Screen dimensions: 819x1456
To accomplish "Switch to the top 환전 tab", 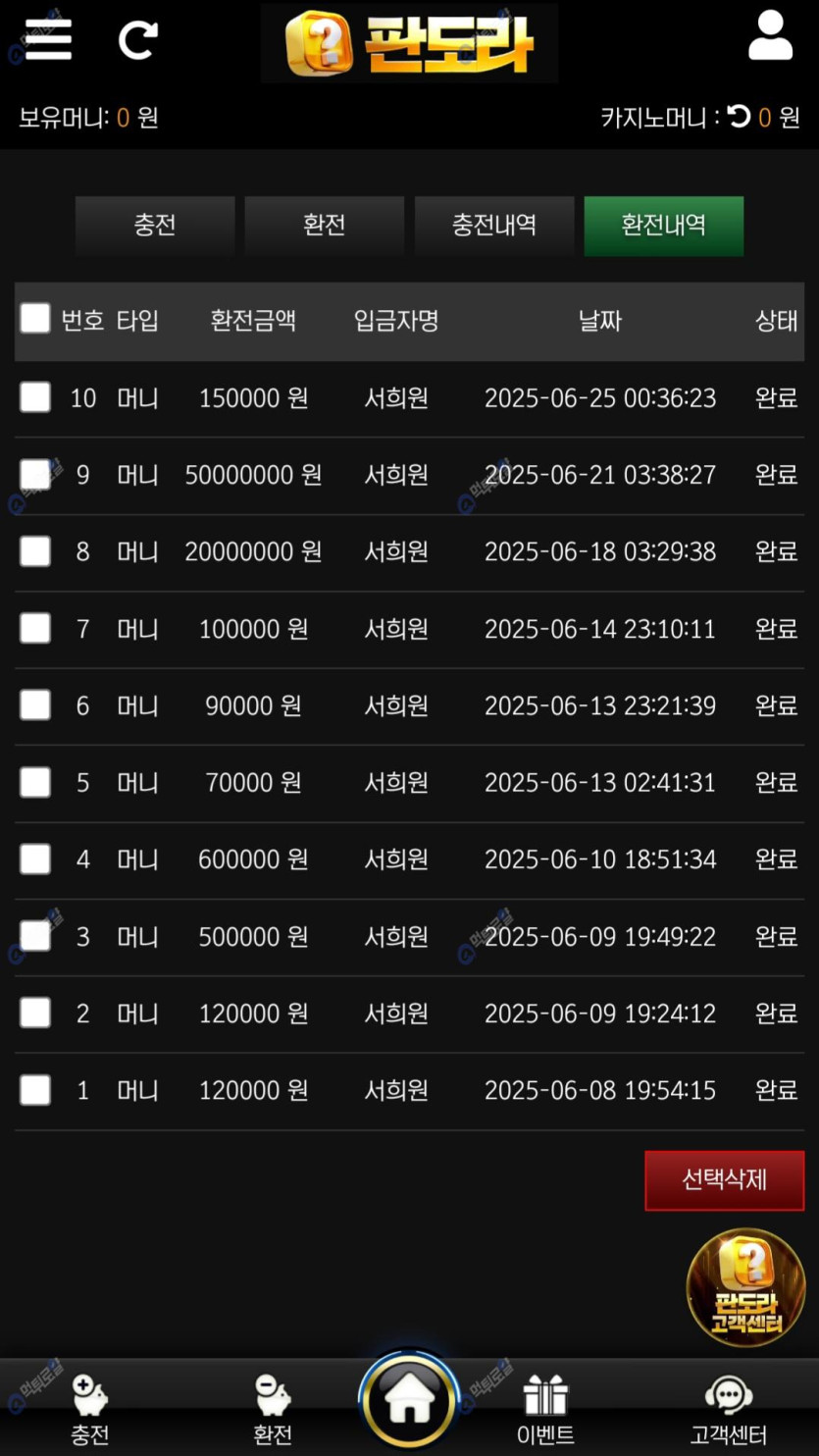I will pyautogui.click(x=325, y=225).
